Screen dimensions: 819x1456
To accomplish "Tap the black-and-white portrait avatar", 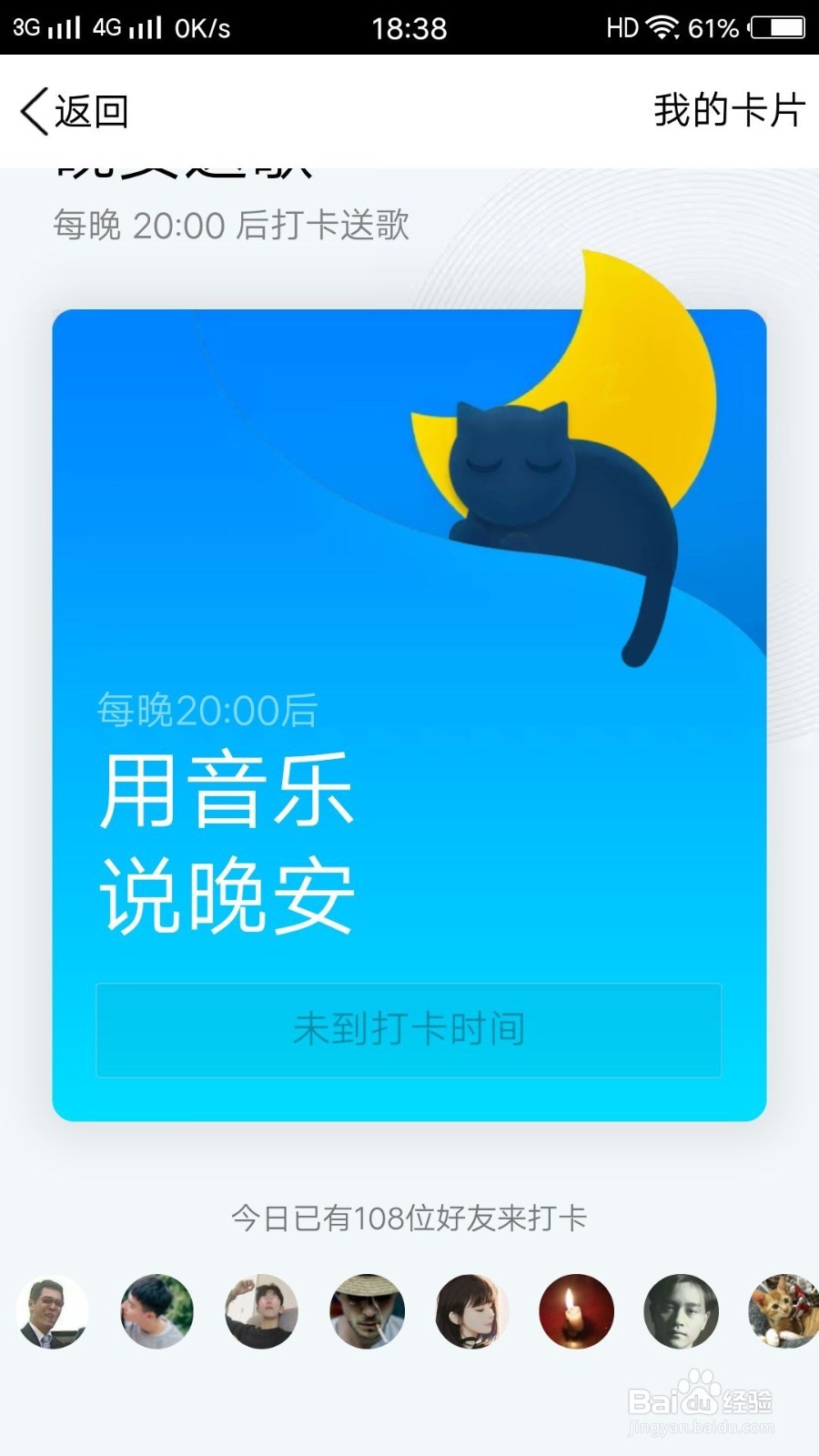I will point(680,1310).
